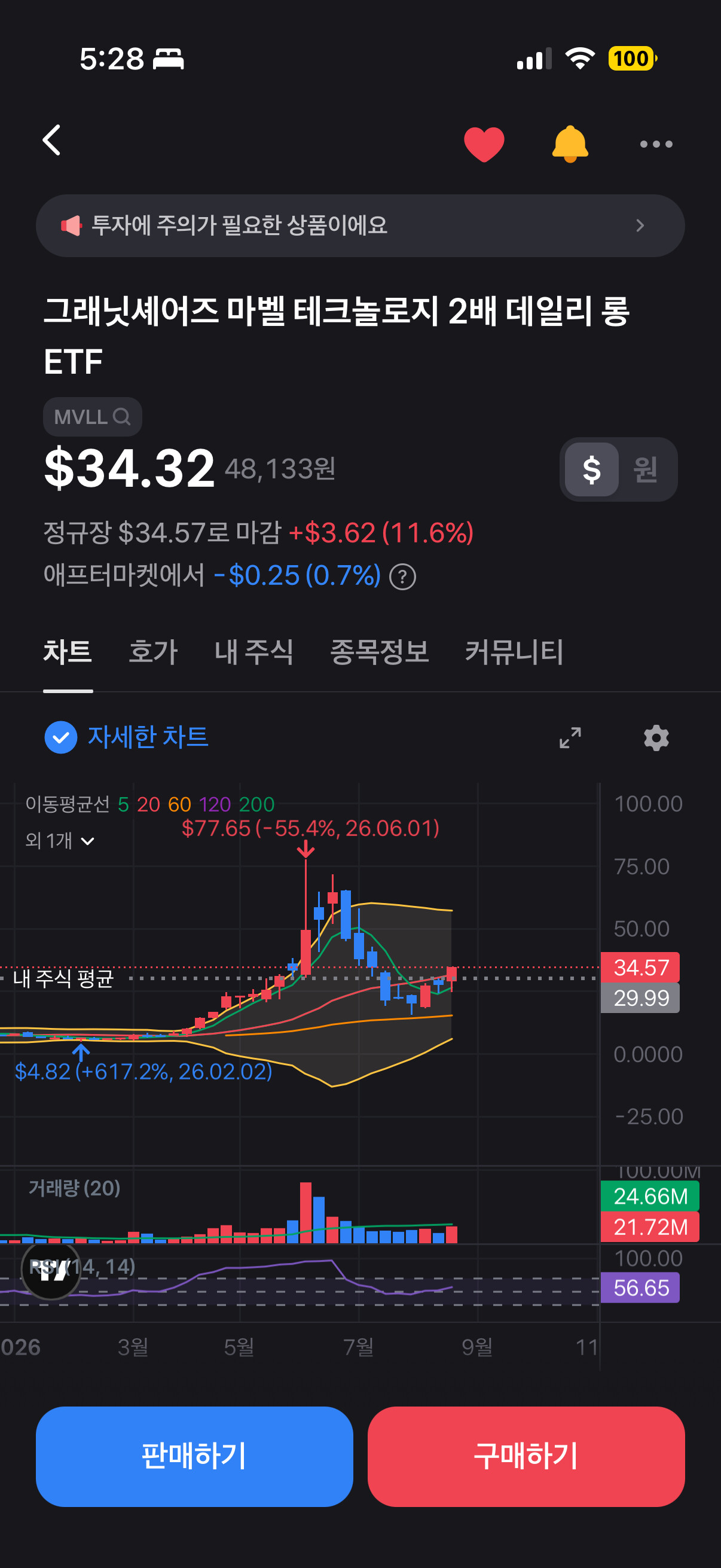This screenshot has width=721, height=1568.
Task: Expand the chart to fullscreen
Action: click(x=570, y=738)
